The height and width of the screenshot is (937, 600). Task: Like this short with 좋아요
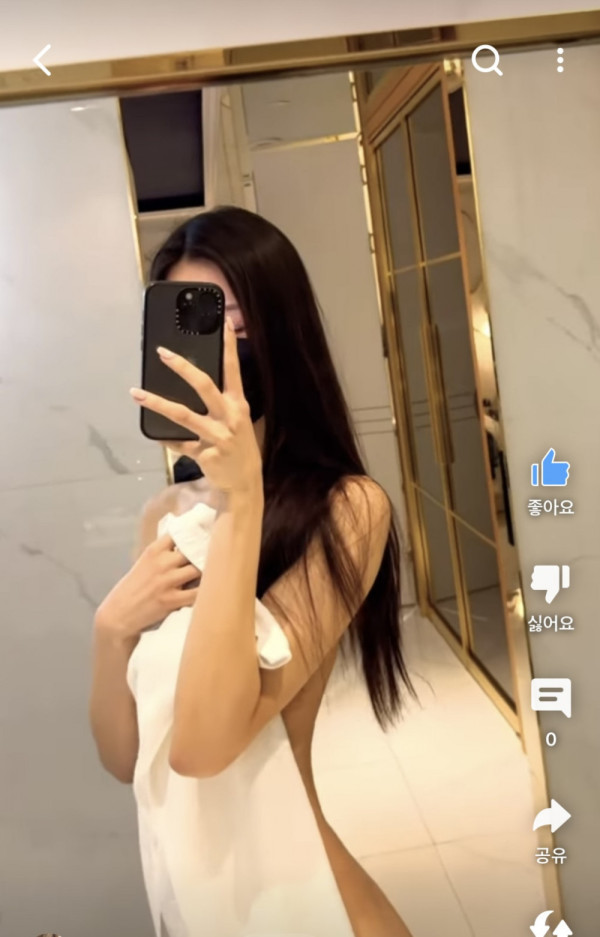click(x=550, y=469)
